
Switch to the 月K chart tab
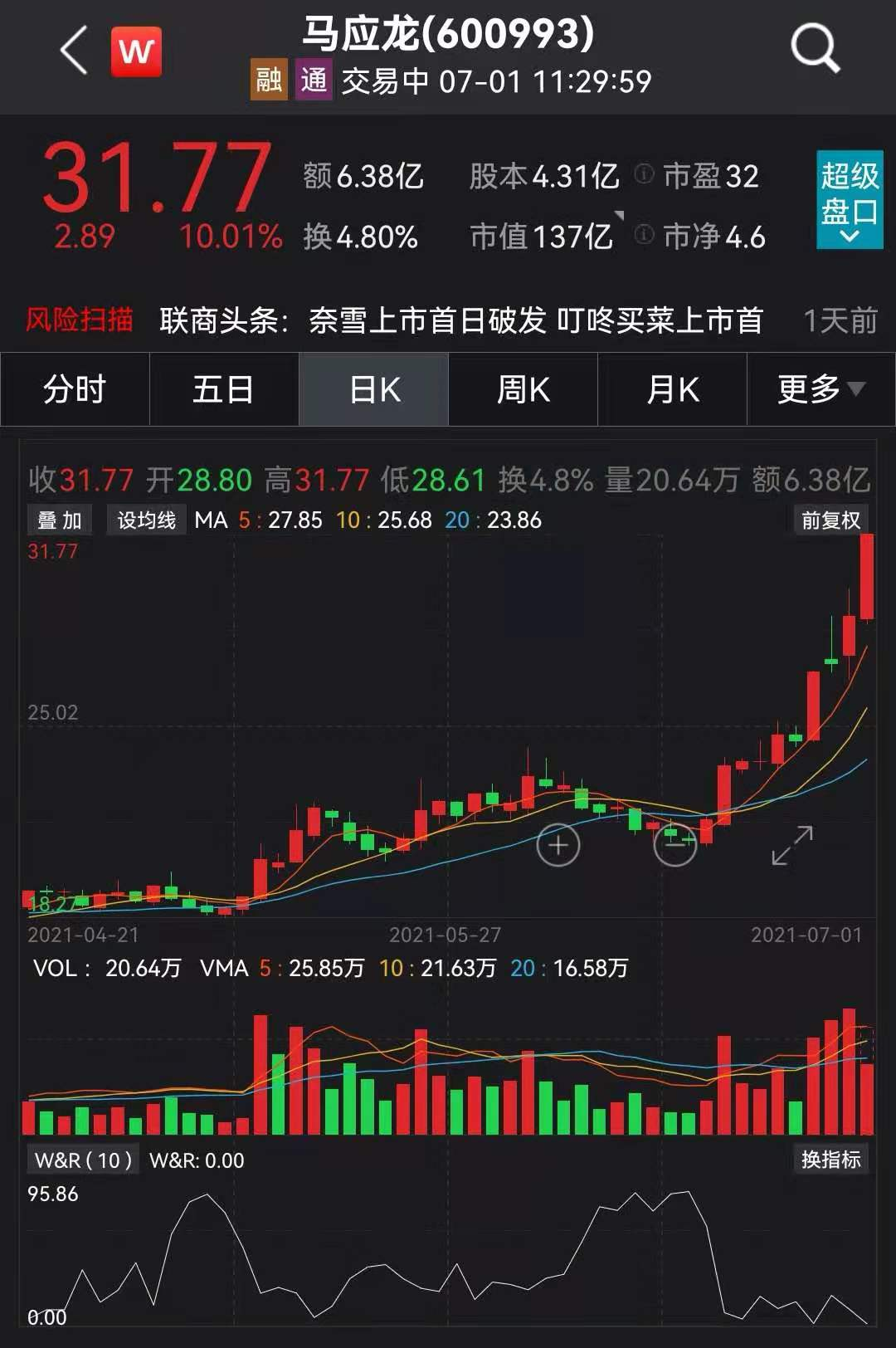672,389
